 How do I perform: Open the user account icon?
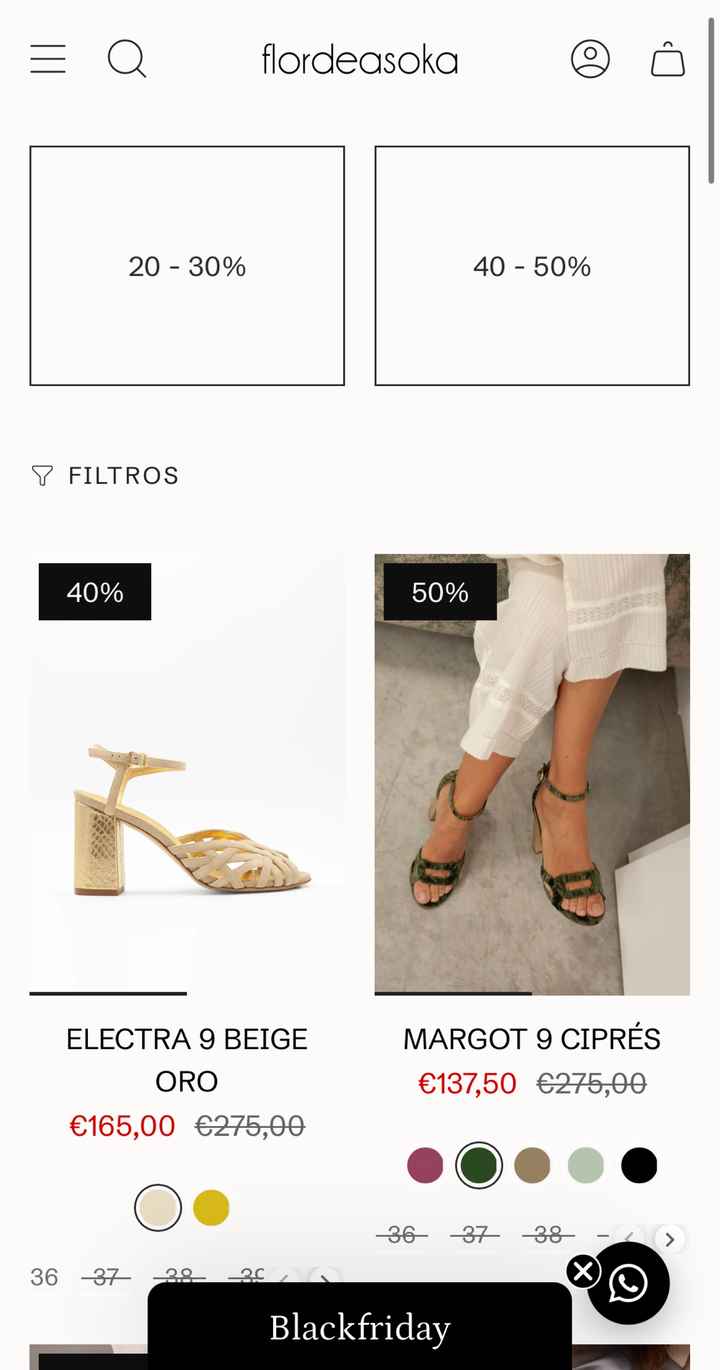point(590,59)
